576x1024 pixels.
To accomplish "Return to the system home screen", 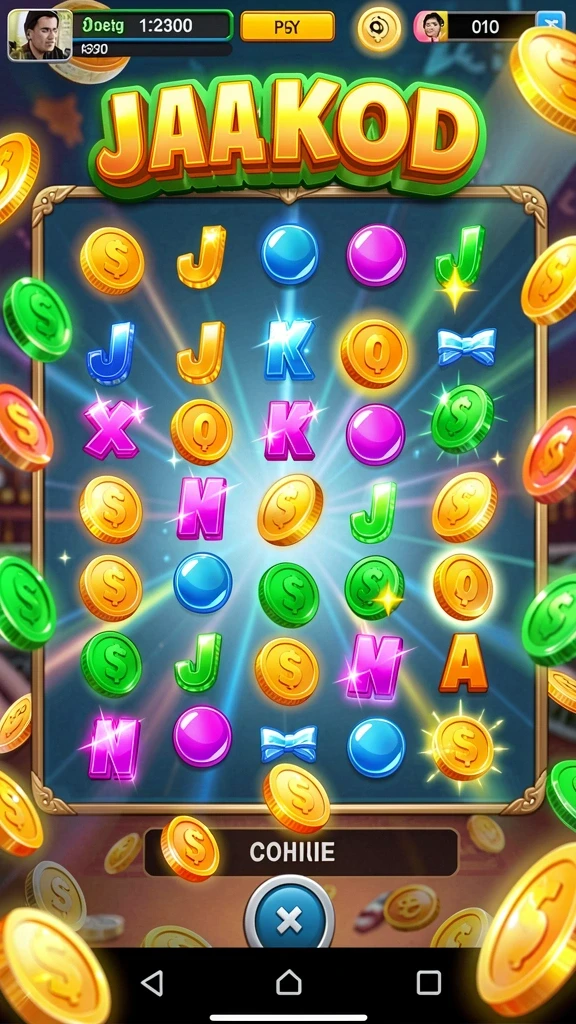I will (x=289, y=982).
